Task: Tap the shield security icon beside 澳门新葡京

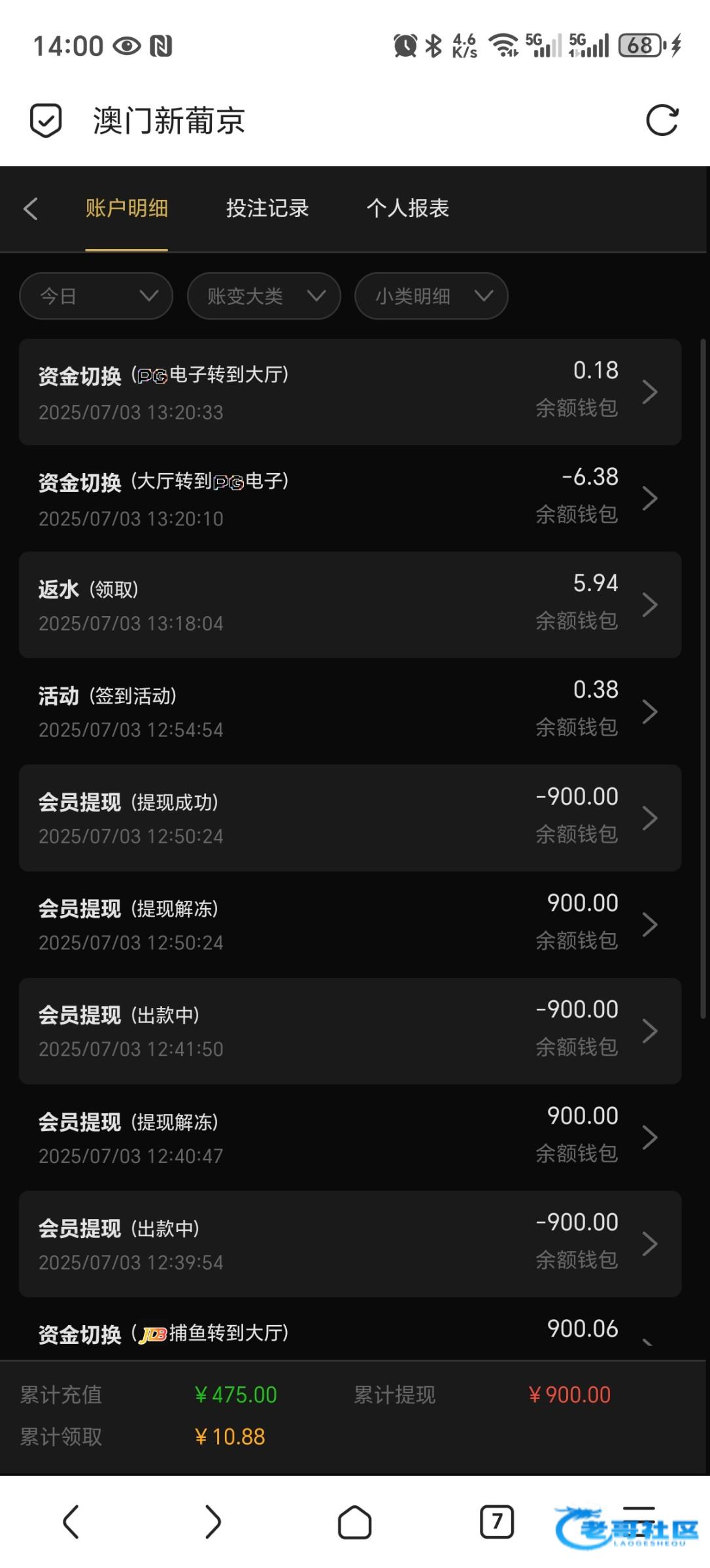Action: click(46, 121)
